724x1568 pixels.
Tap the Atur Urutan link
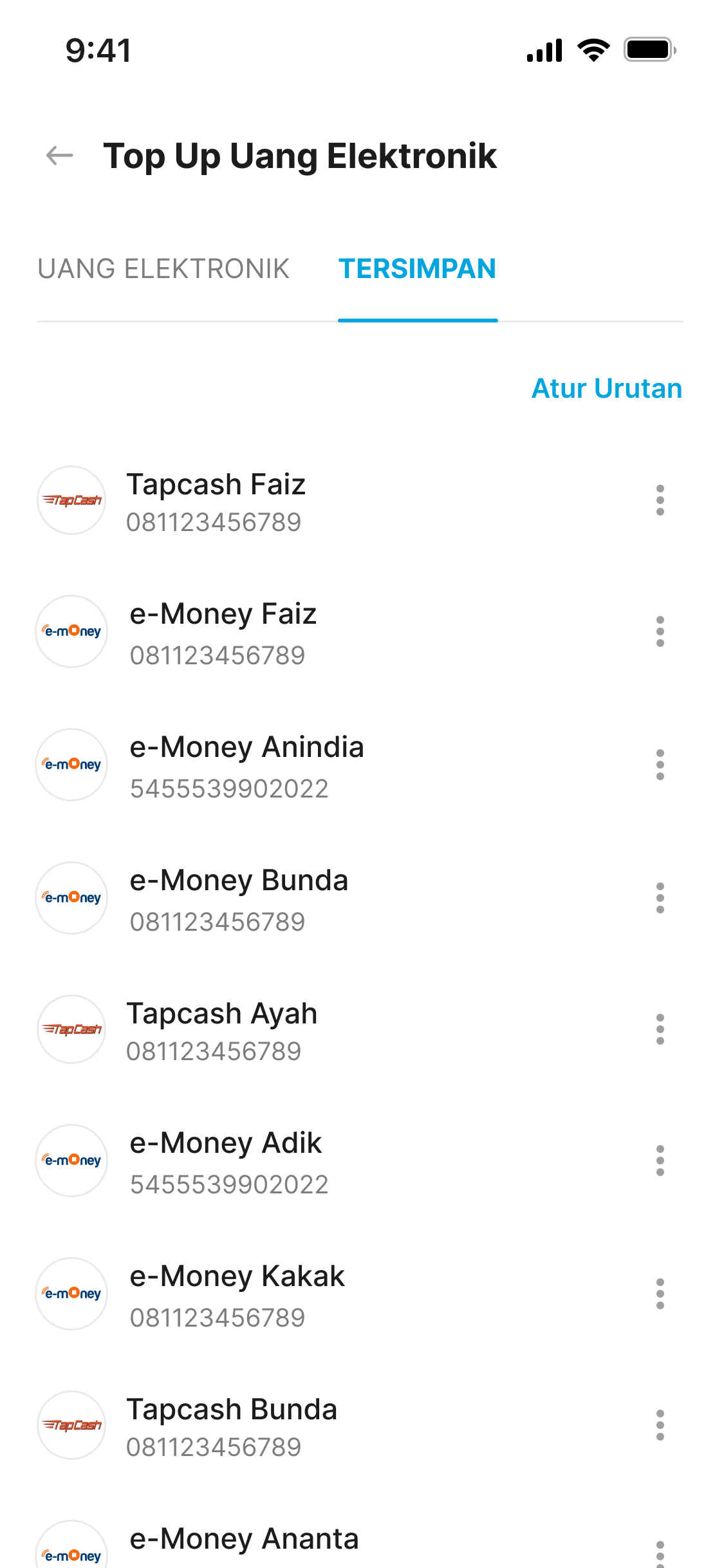[x=607, y=389]
